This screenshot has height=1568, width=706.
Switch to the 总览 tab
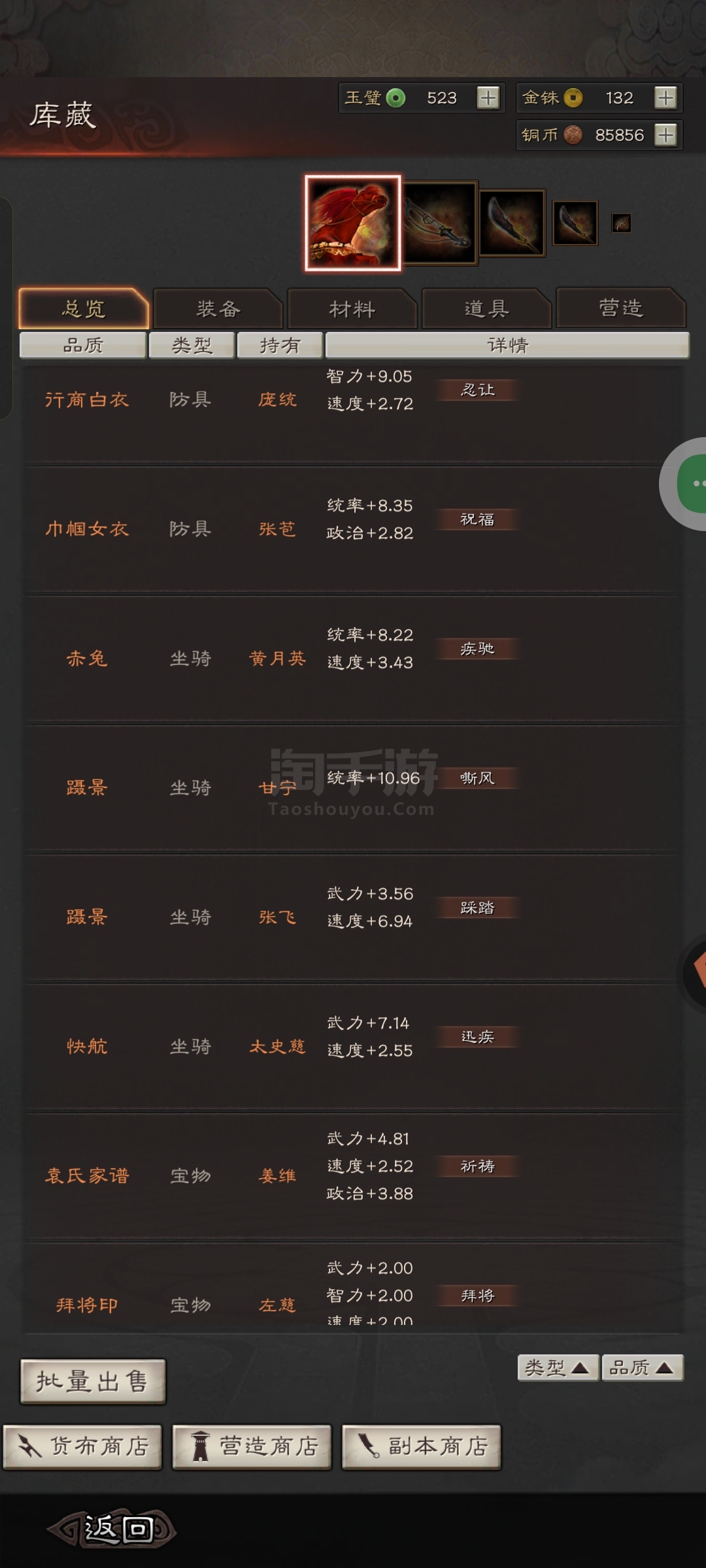[x=84, y=308]
